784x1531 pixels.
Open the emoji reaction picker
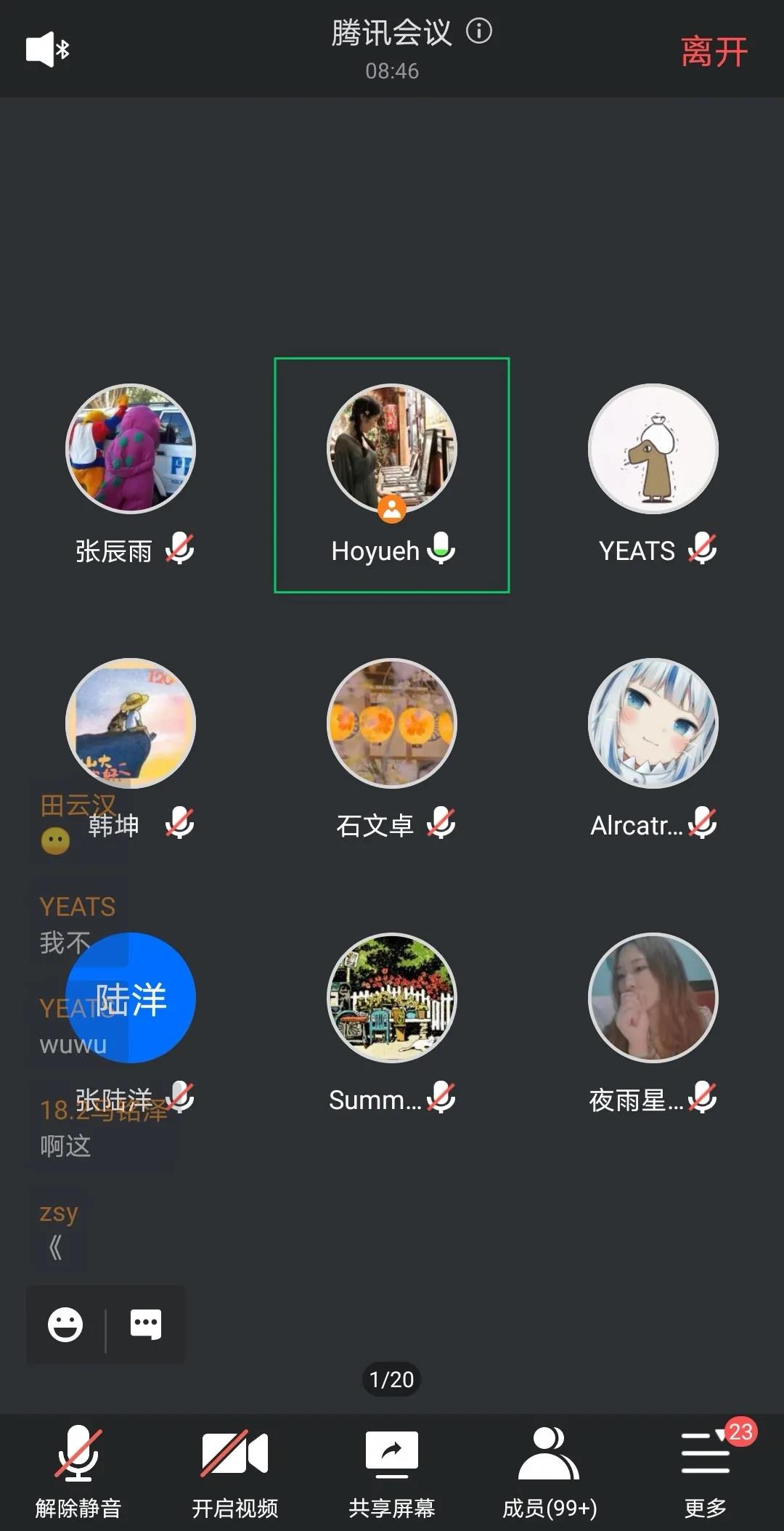pos(65,1324)
